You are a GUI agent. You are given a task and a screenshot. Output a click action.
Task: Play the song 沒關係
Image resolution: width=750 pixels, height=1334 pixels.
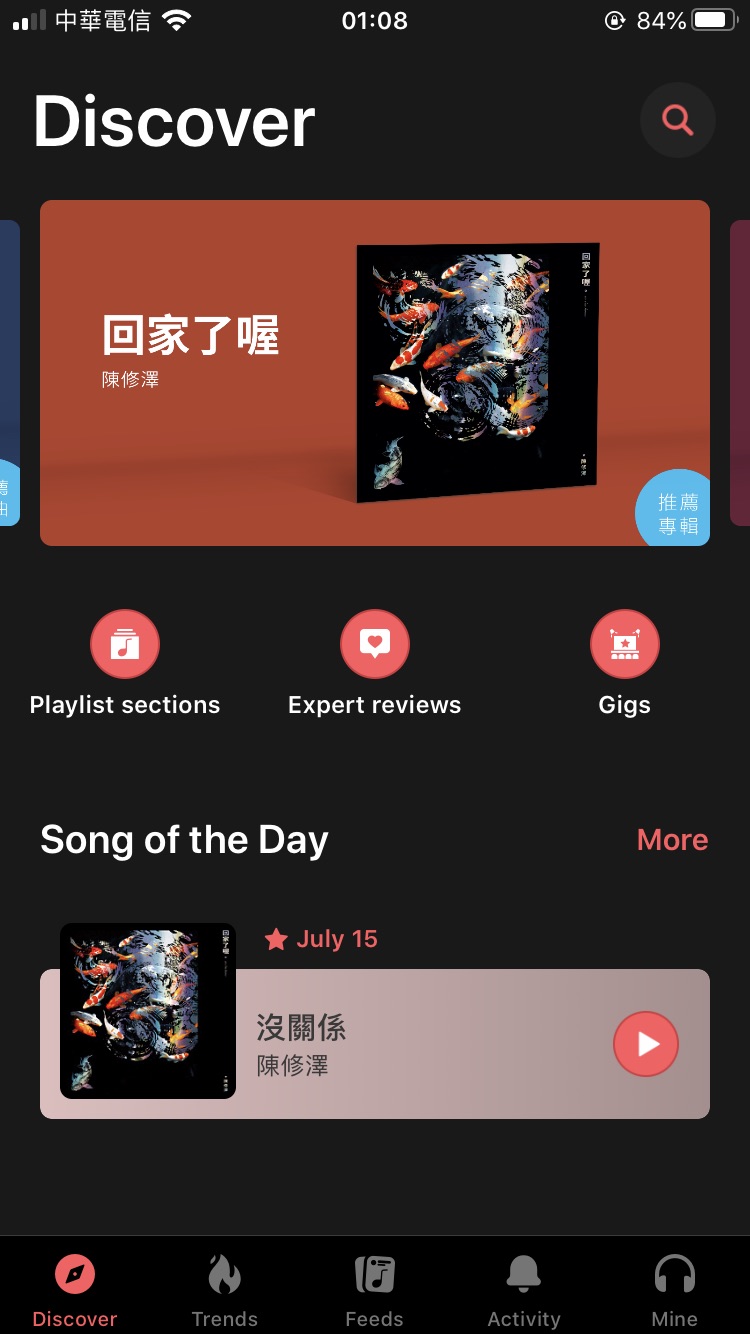(x=645, y=1044)
